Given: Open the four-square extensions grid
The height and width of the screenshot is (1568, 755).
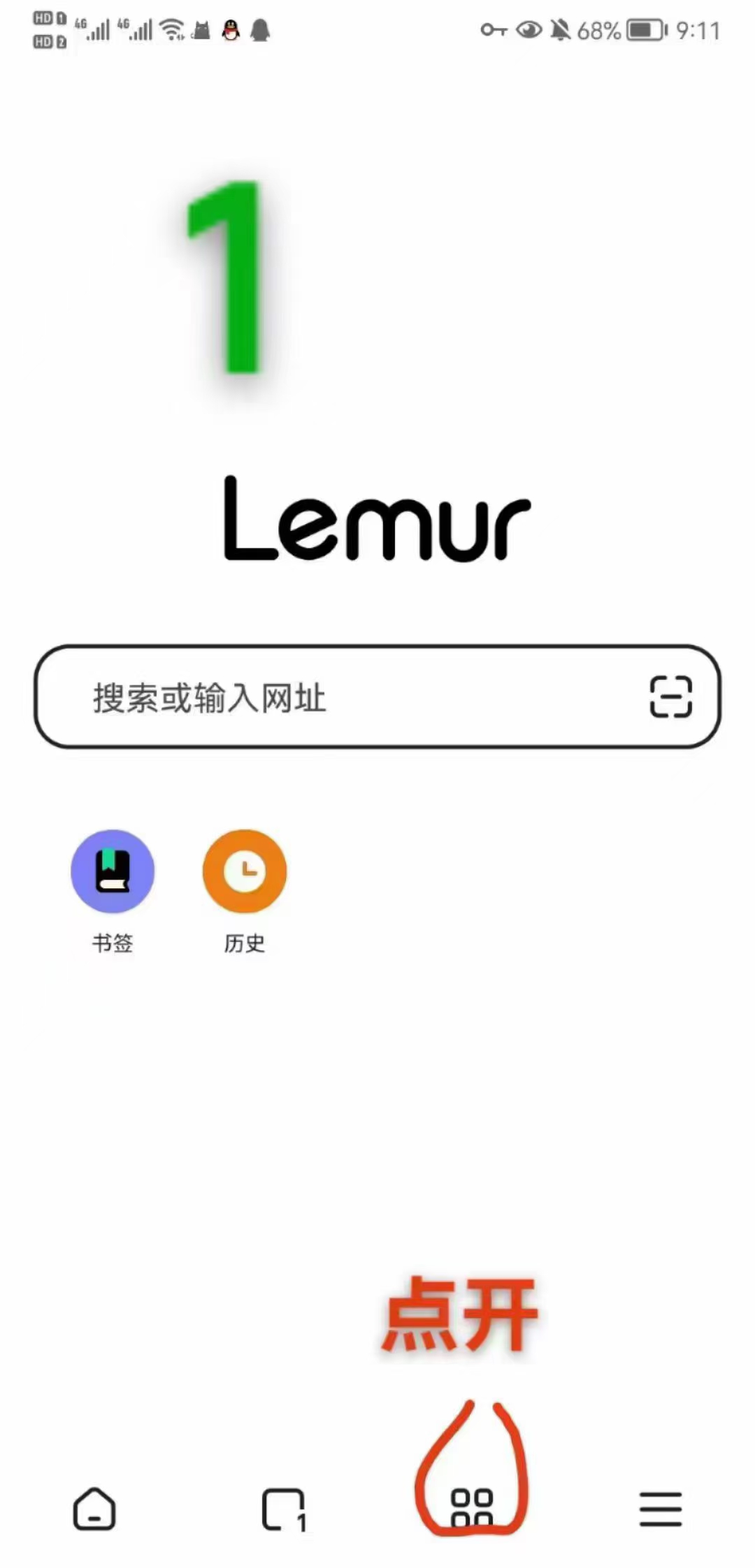Looking at the screenshot, I should (x=472, y=1507).
